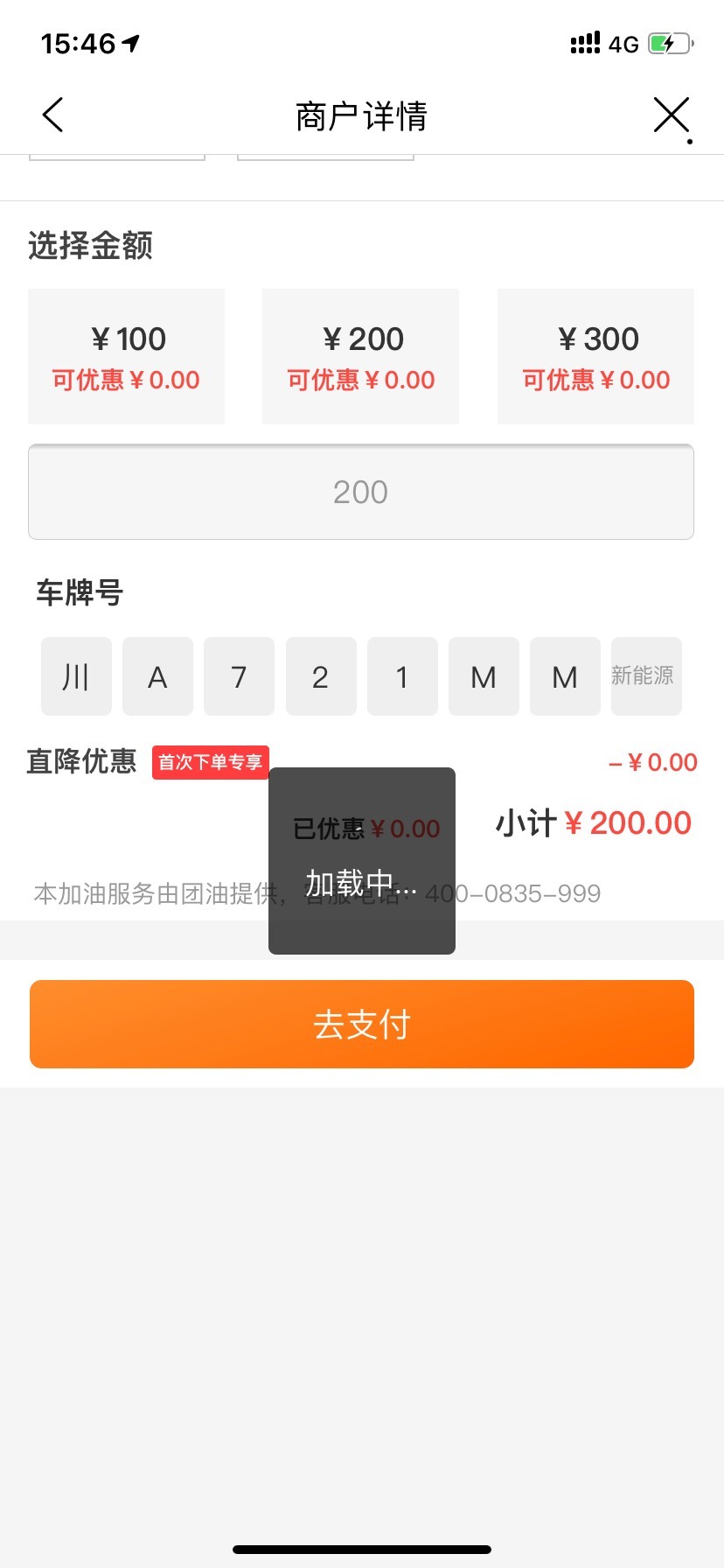Tap the 新能源 plate slot
This screenshot has height=1568, width=724.
[646, 676]
